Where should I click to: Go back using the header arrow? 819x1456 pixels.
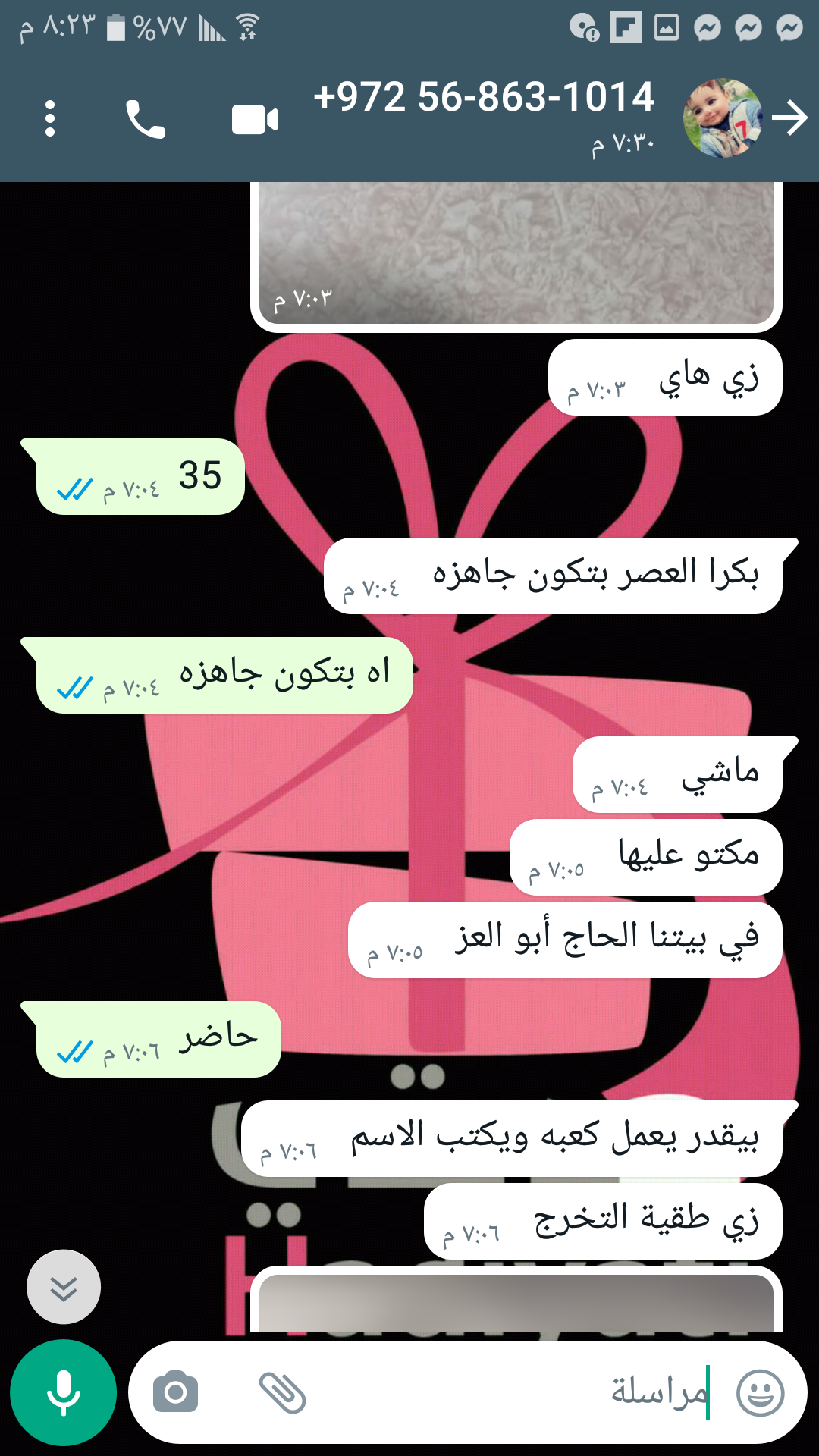(x=790, y=118)
